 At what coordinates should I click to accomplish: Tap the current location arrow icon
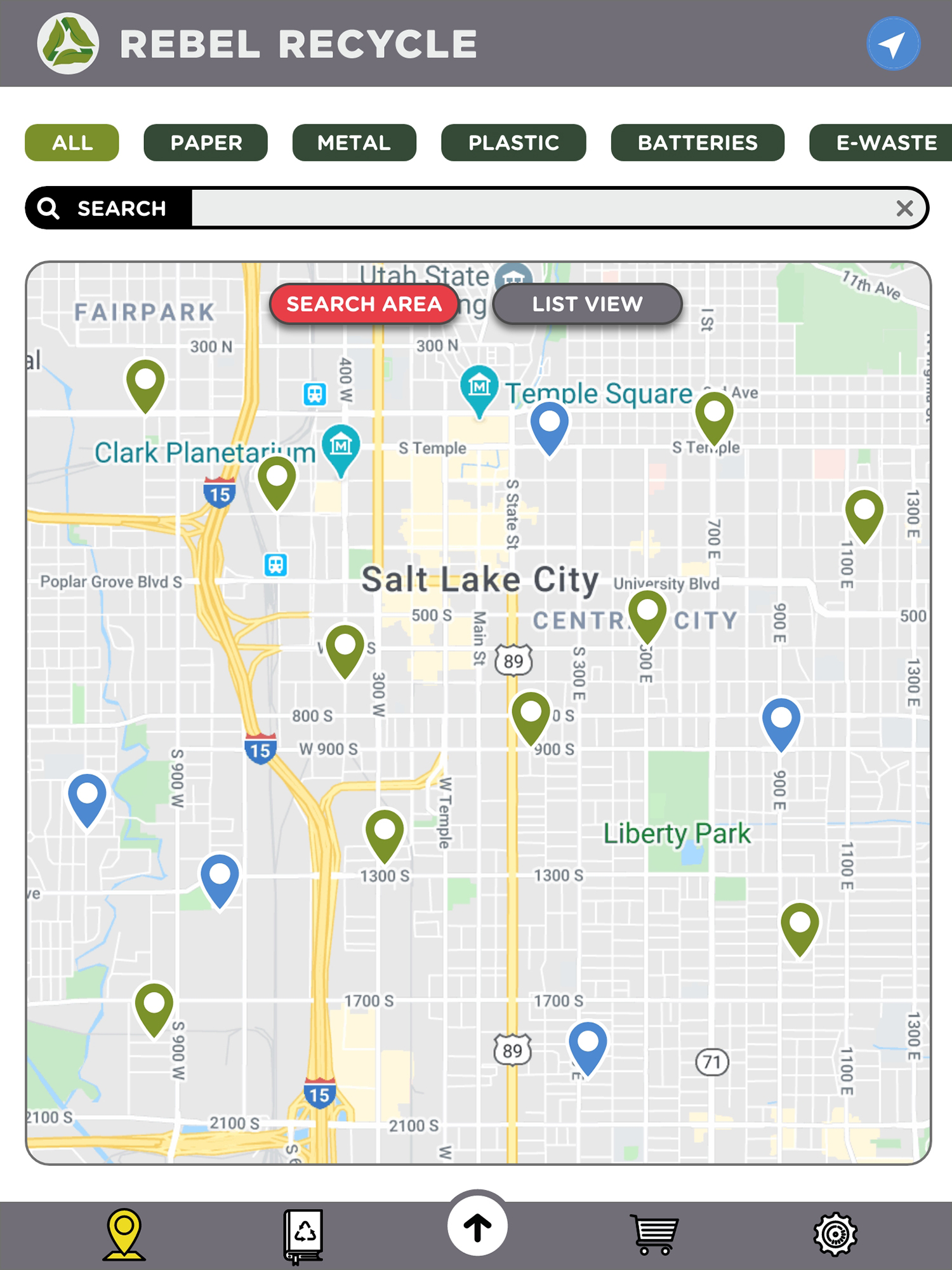pos(893,44)
